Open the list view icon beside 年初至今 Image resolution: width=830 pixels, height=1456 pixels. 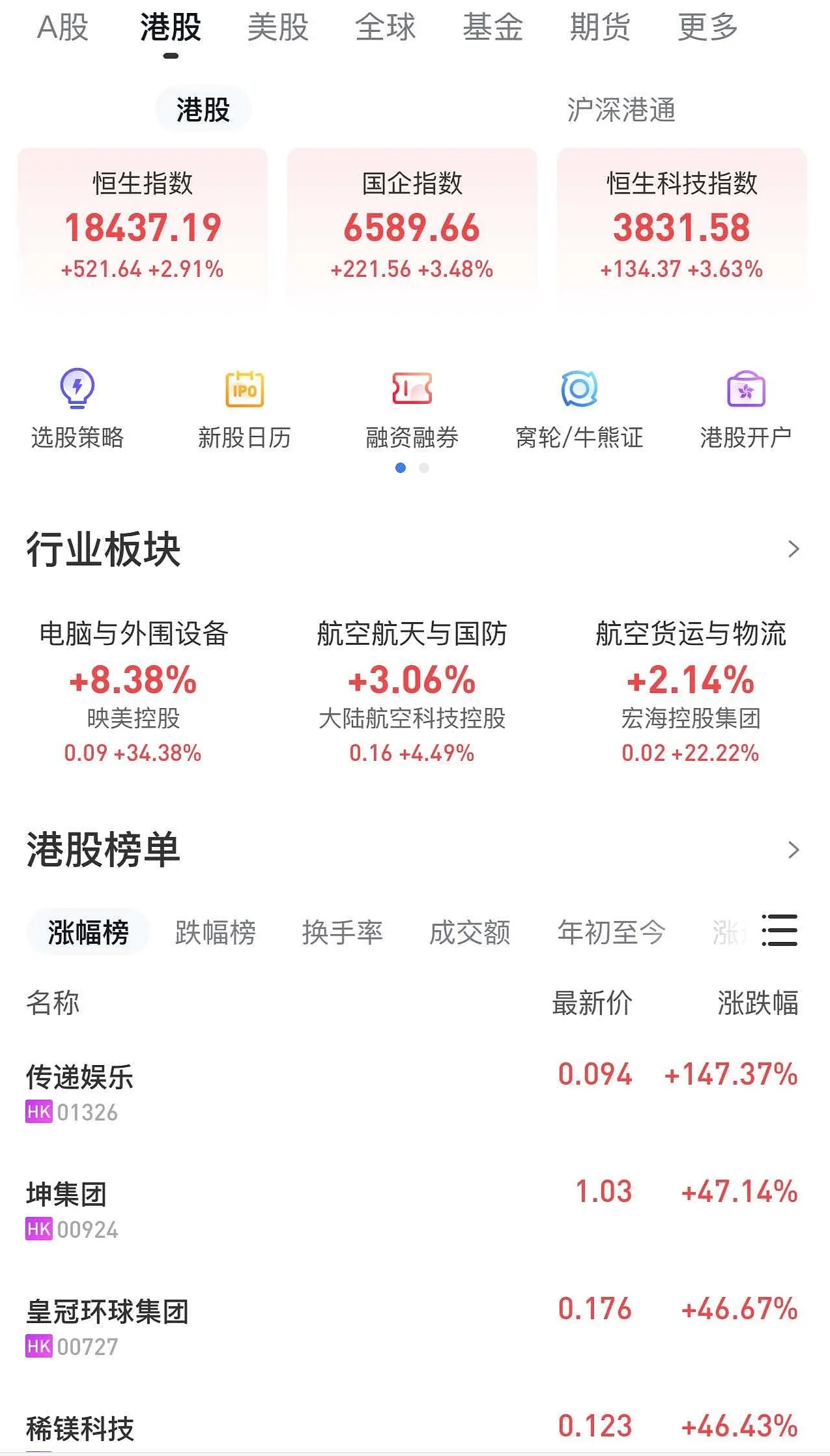779,933
